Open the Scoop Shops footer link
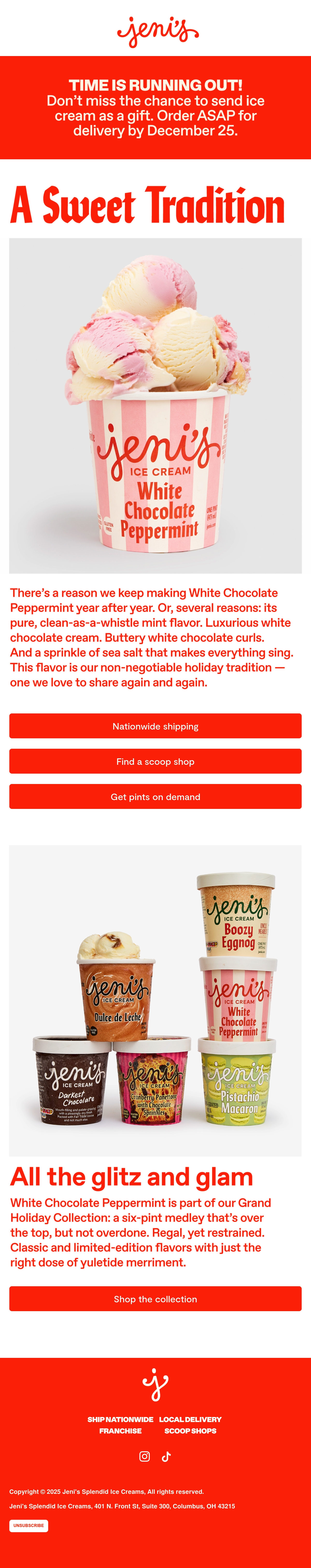The image size is (311, 1568). pos(190,1431)
